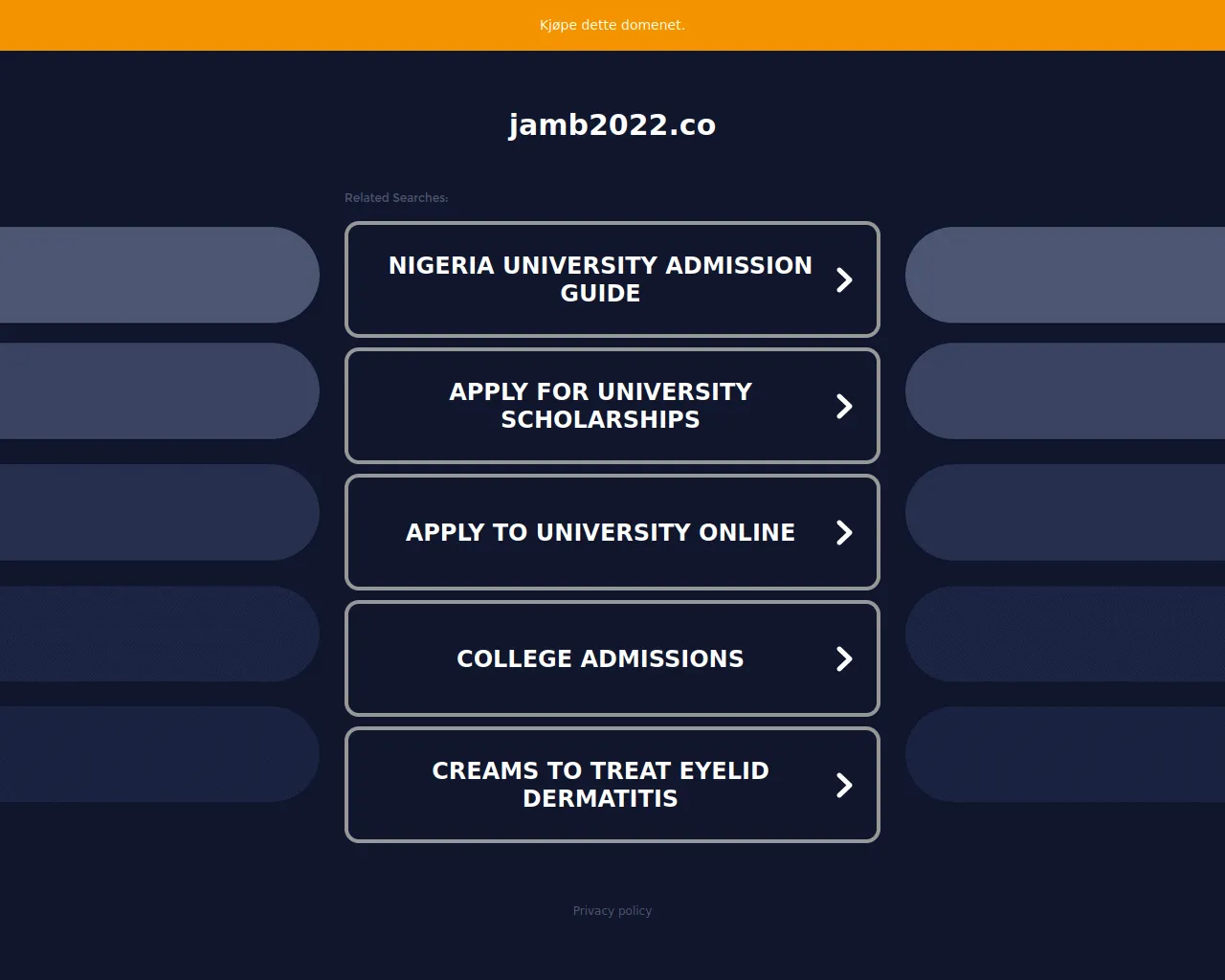Open the Privacy policy link

[x=612, y=911]
